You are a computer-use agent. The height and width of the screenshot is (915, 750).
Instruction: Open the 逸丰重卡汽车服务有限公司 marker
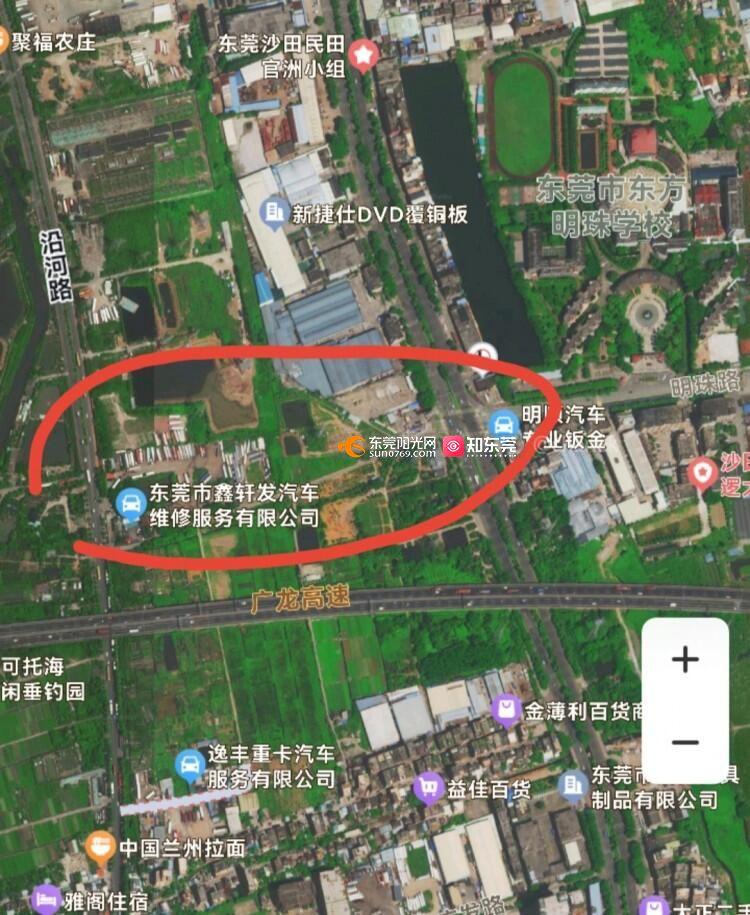coord(189,766)
